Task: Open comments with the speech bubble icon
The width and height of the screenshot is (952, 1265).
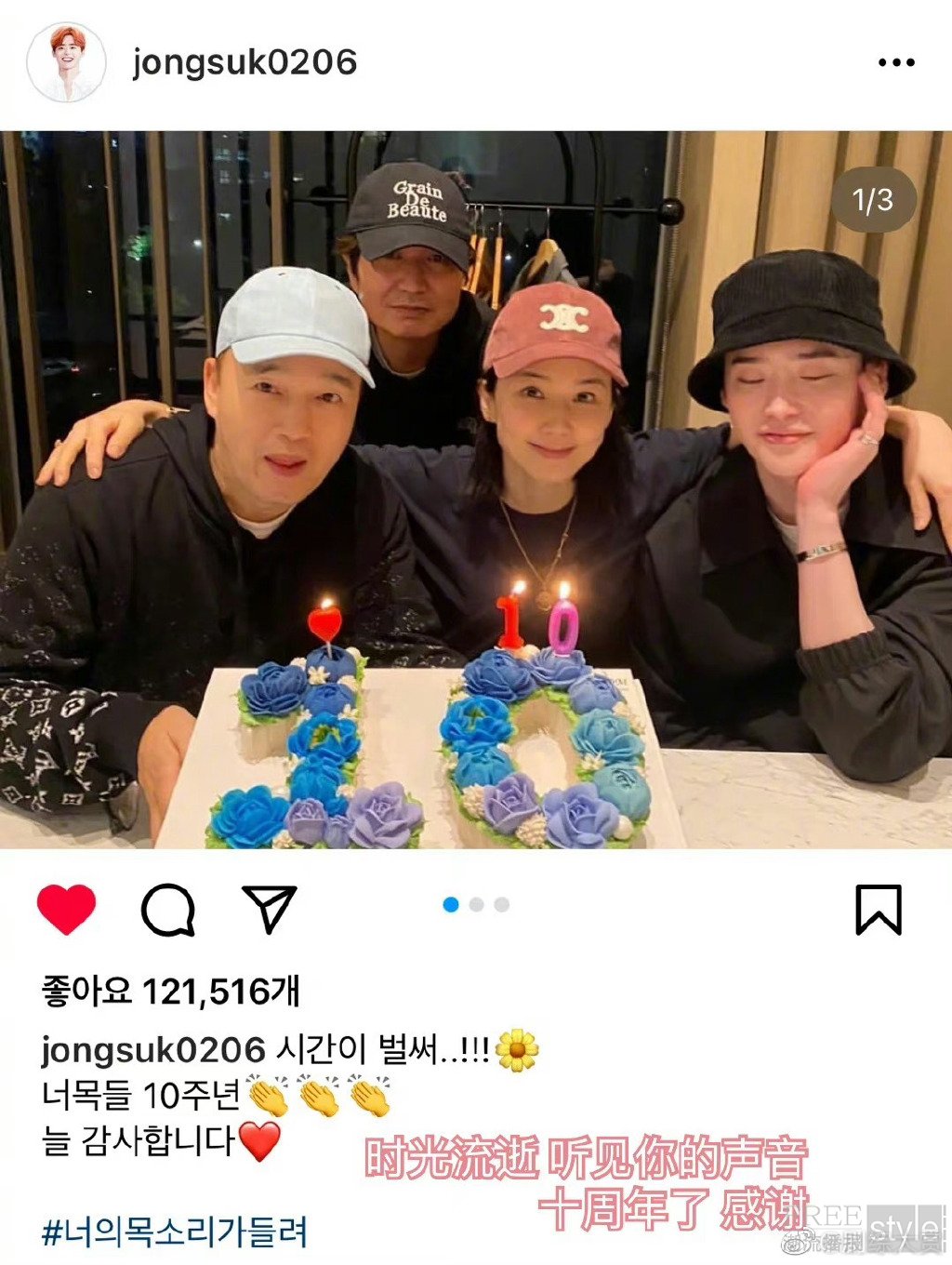Action: pos(168,909)
